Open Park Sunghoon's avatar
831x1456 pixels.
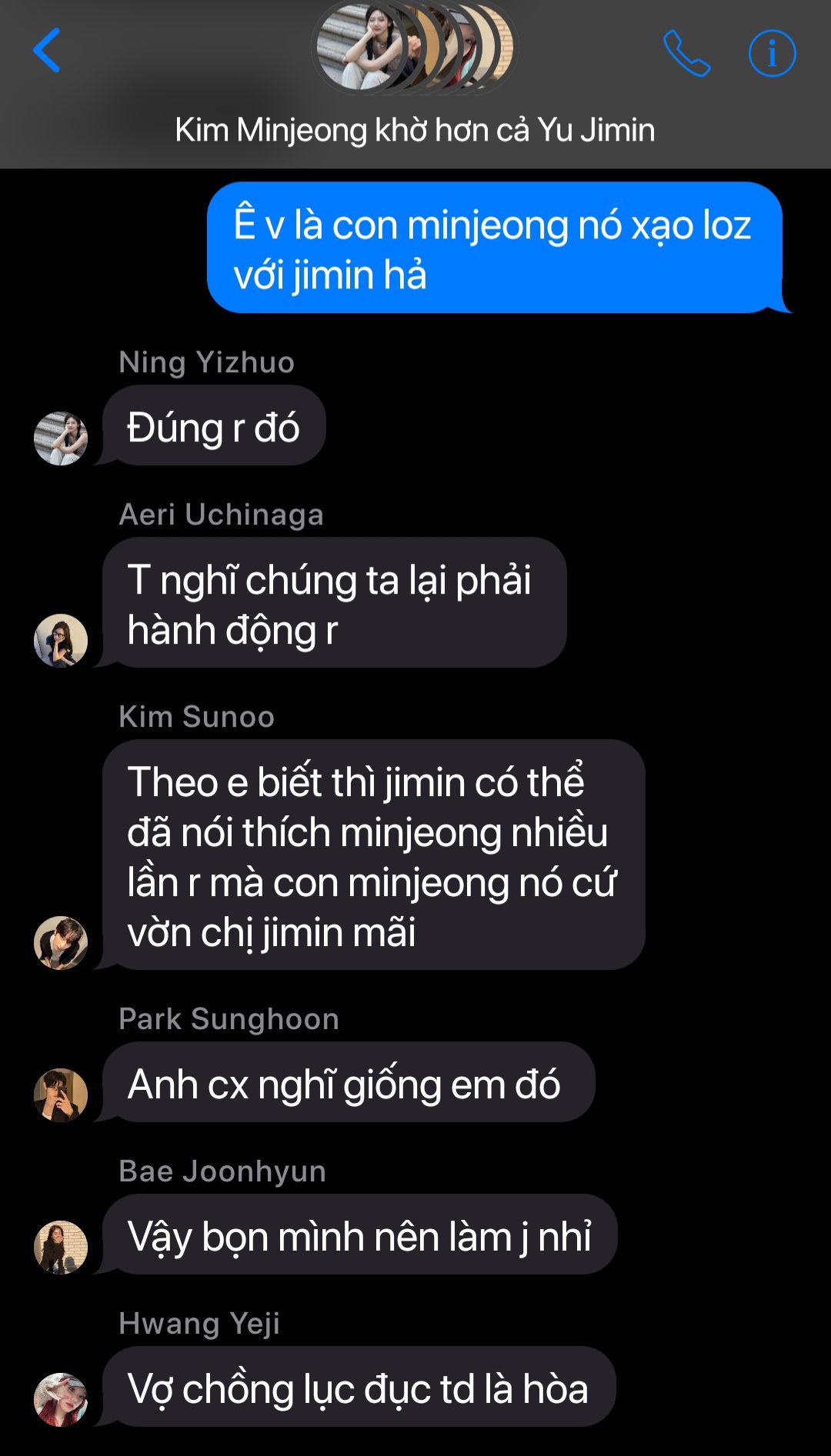pyautogui.click(x=61, y=1095)
